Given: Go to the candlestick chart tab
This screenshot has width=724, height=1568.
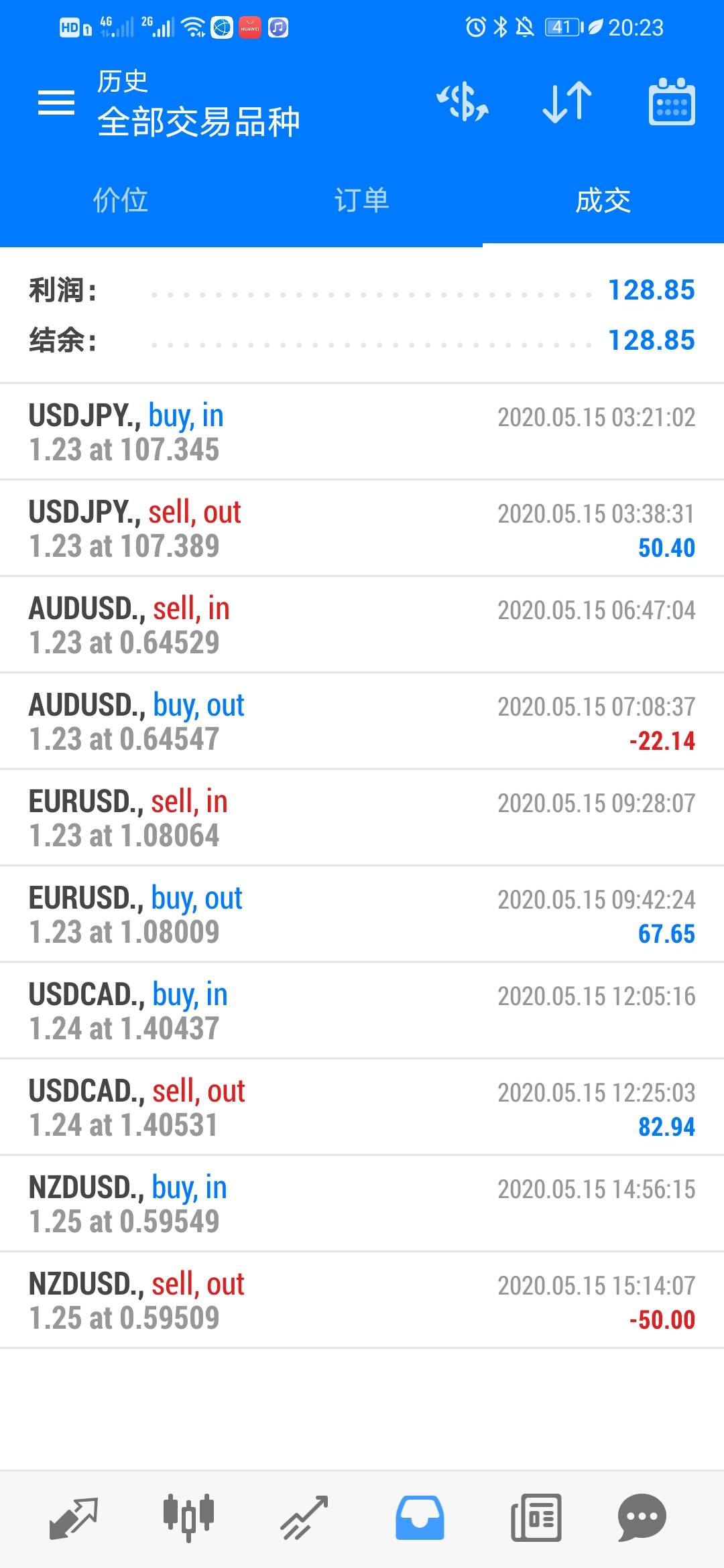Looking at the screenshot, I should [189, 1518].
